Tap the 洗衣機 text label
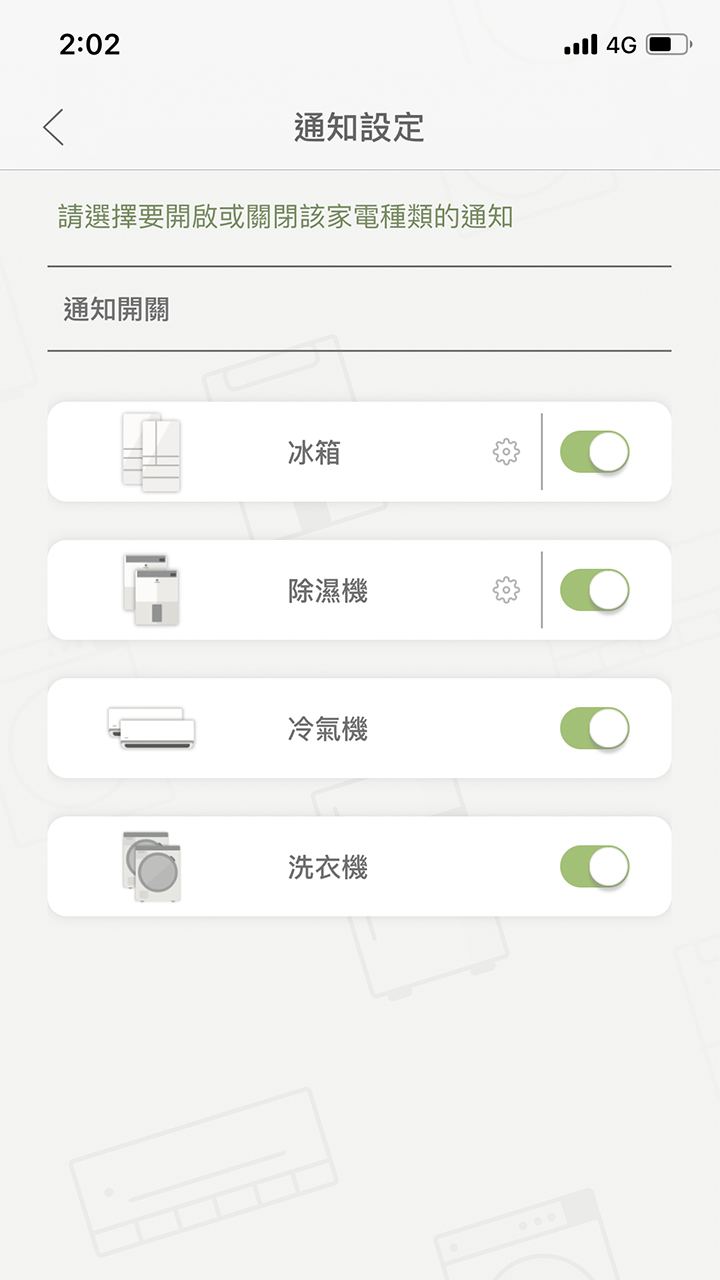 325,866
